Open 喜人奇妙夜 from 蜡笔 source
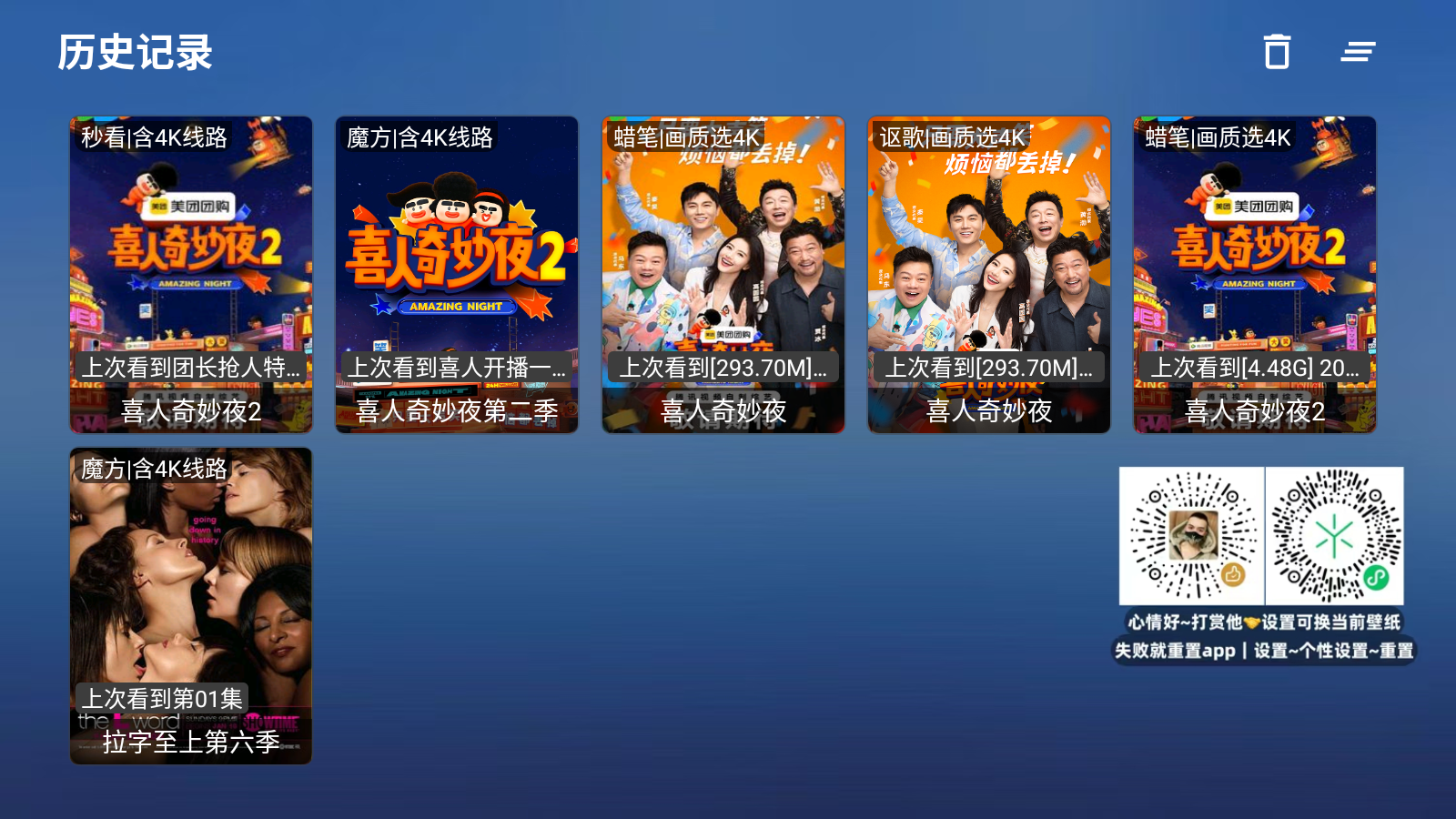 click(723, 274)
